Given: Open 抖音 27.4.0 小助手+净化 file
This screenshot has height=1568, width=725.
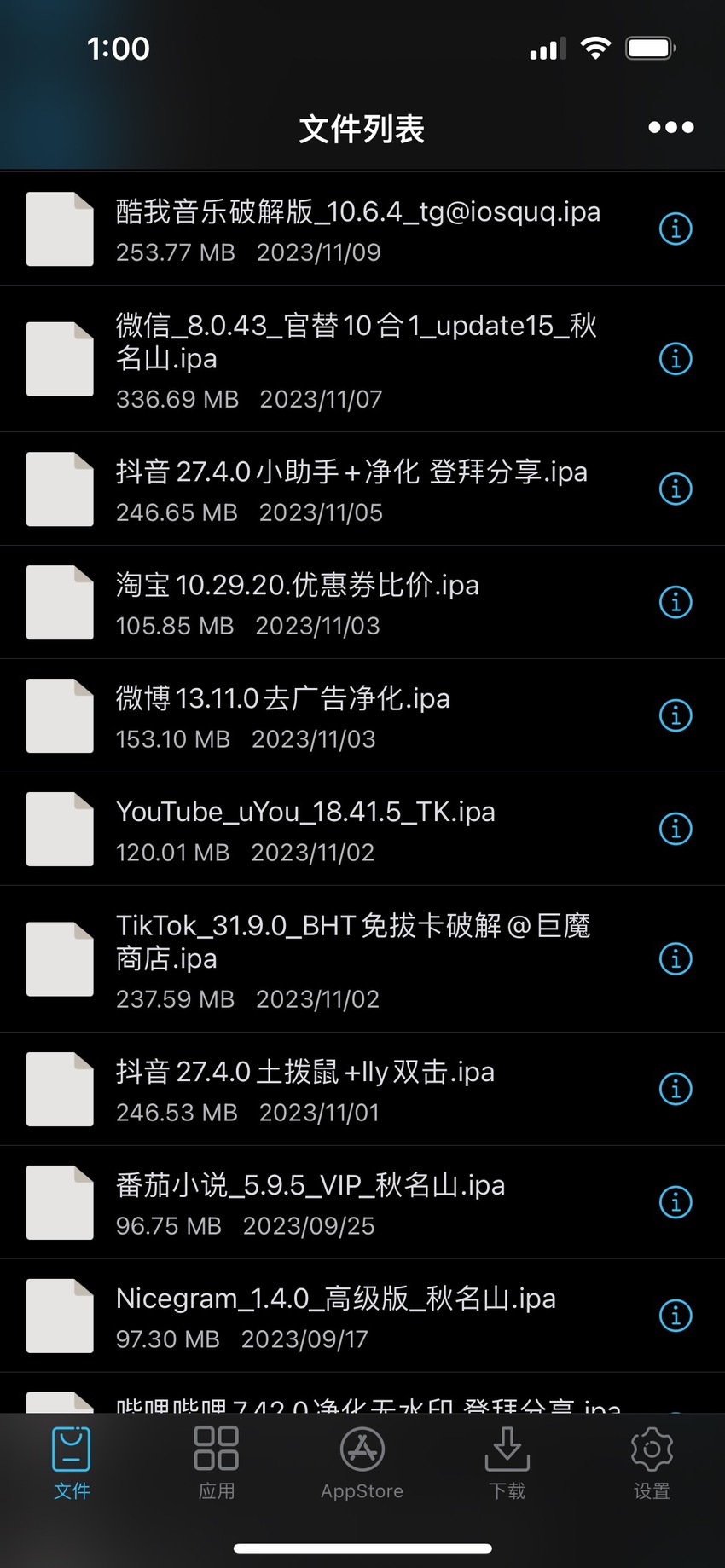Looking at the screenshot, I should click(362, 489).
